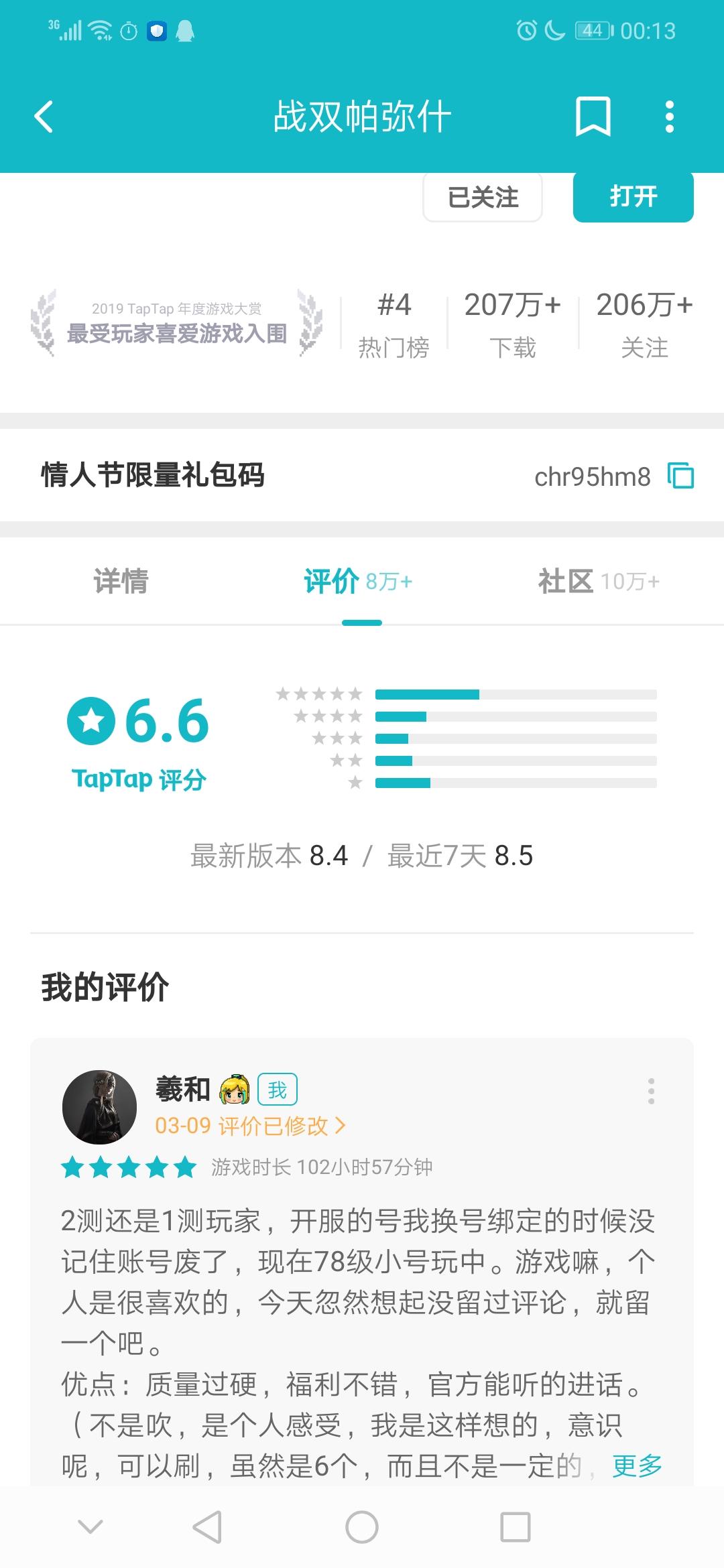Screen dimensions: 724x1568
Task: Tap the 已关注 follow button
Action: click(483, 197)
